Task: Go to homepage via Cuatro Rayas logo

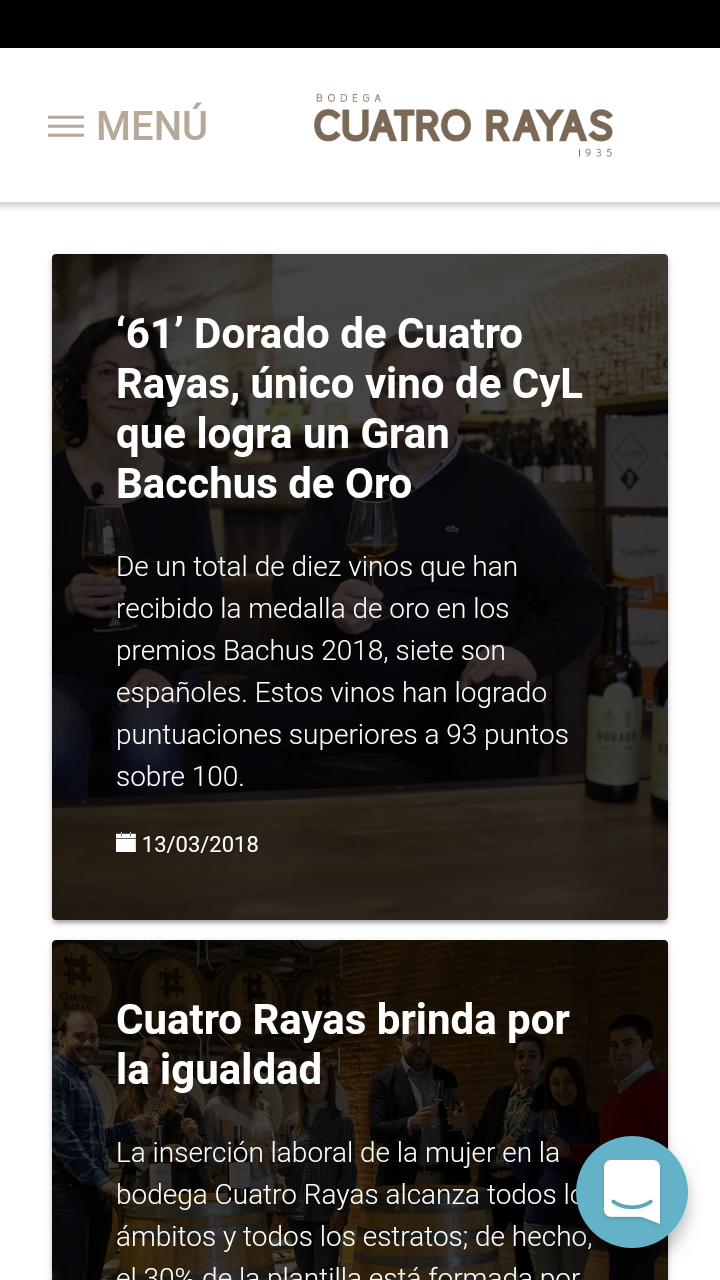Action: click(x=463, y=125)
